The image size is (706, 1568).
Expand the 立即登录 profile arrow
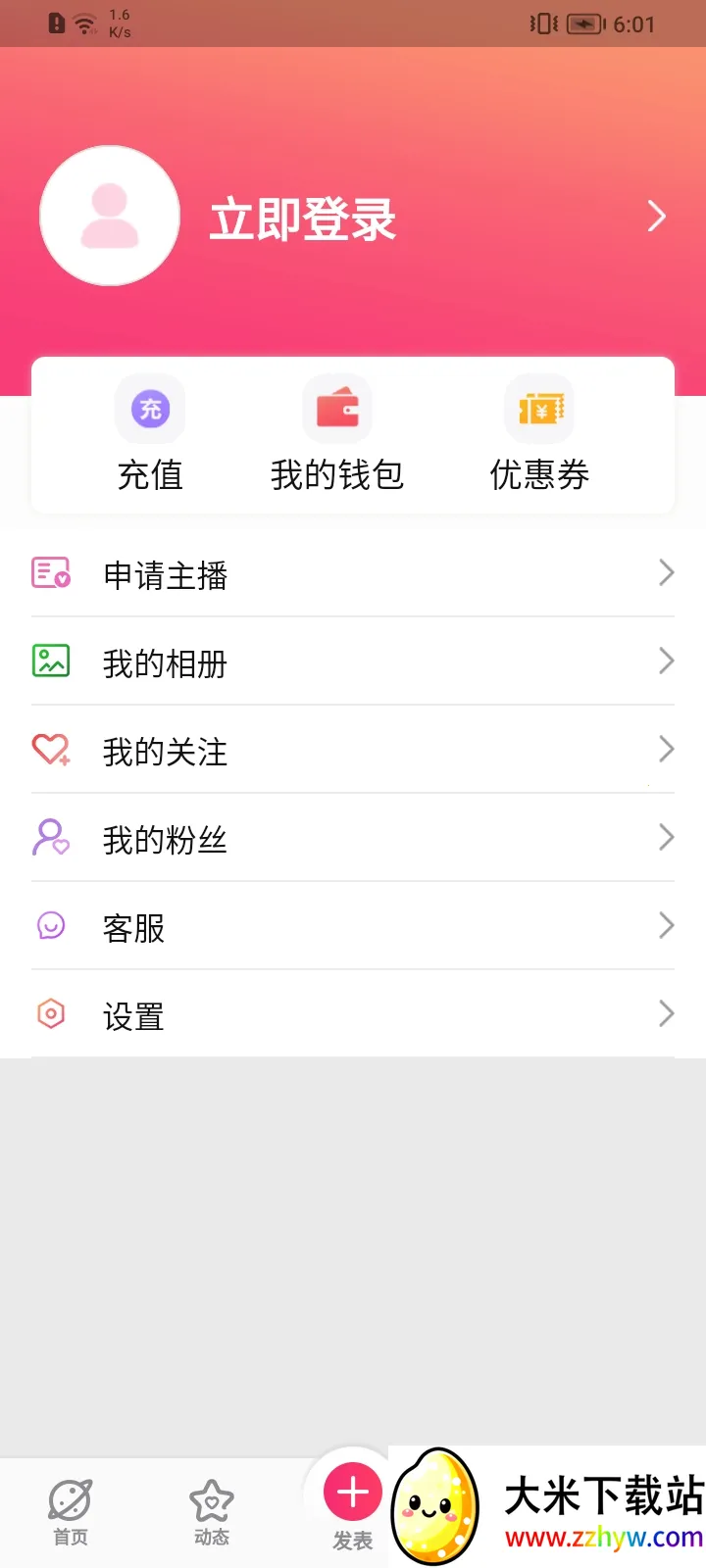coord(657,216)
